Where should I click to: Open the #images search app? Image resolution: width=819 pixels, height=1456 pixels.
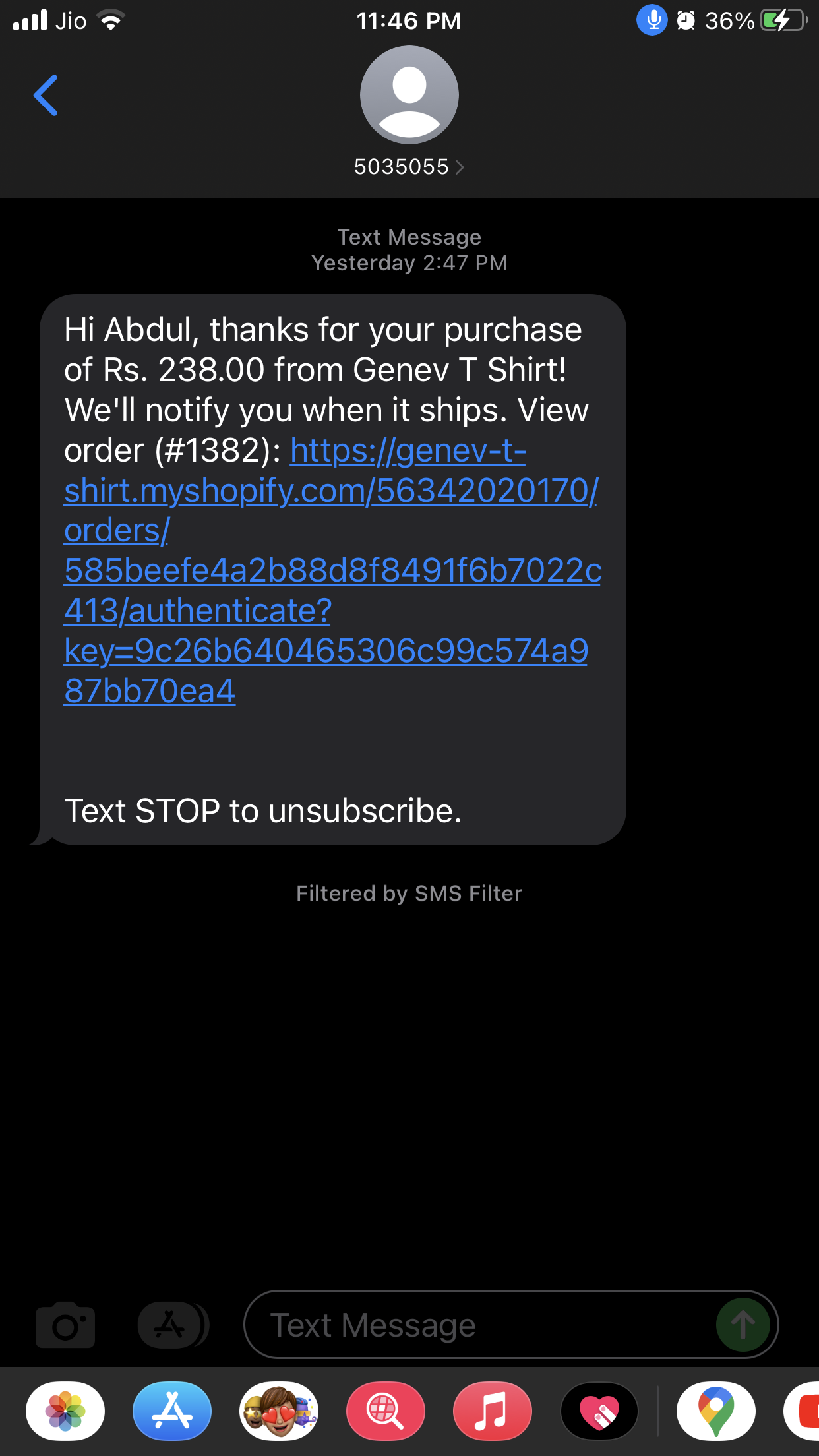[x=386, y=1412]
